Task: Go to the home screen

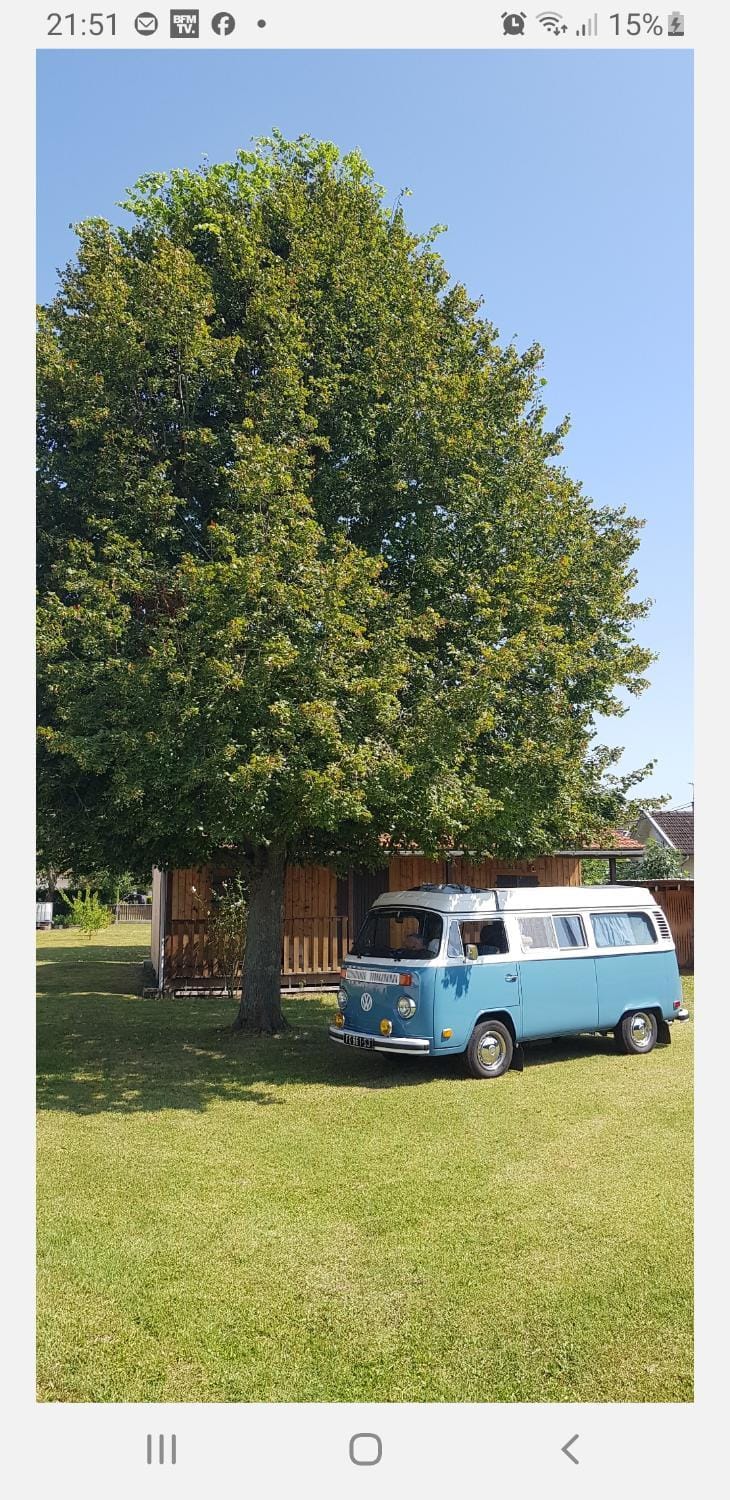Action: click(365, 1448)
